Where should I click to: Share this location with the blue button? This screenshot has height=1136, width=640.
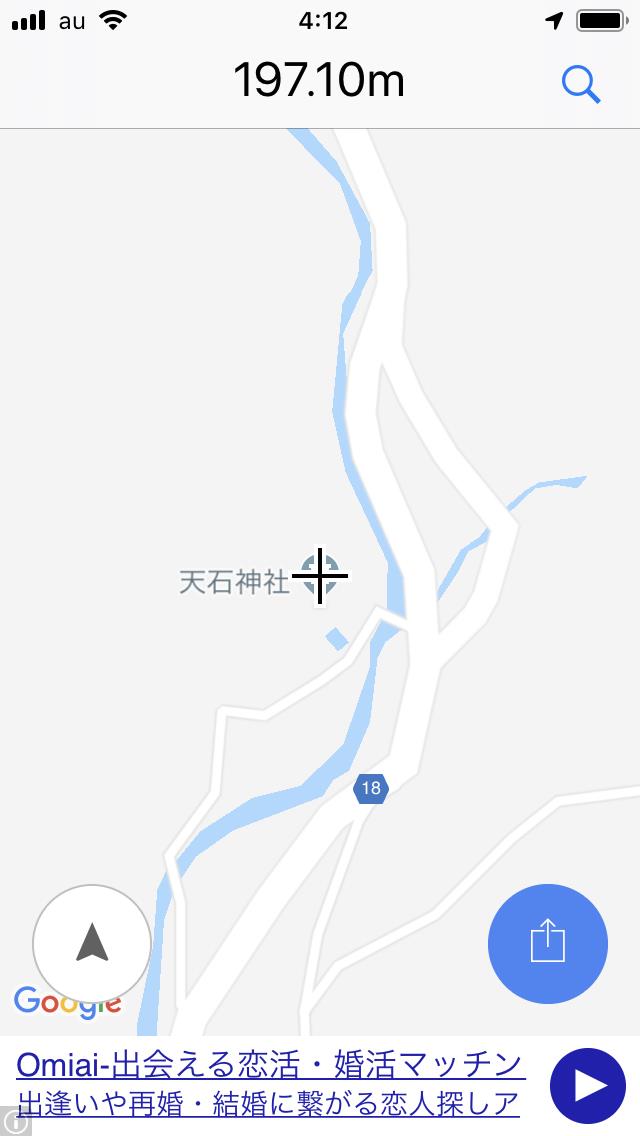(548, 943)
